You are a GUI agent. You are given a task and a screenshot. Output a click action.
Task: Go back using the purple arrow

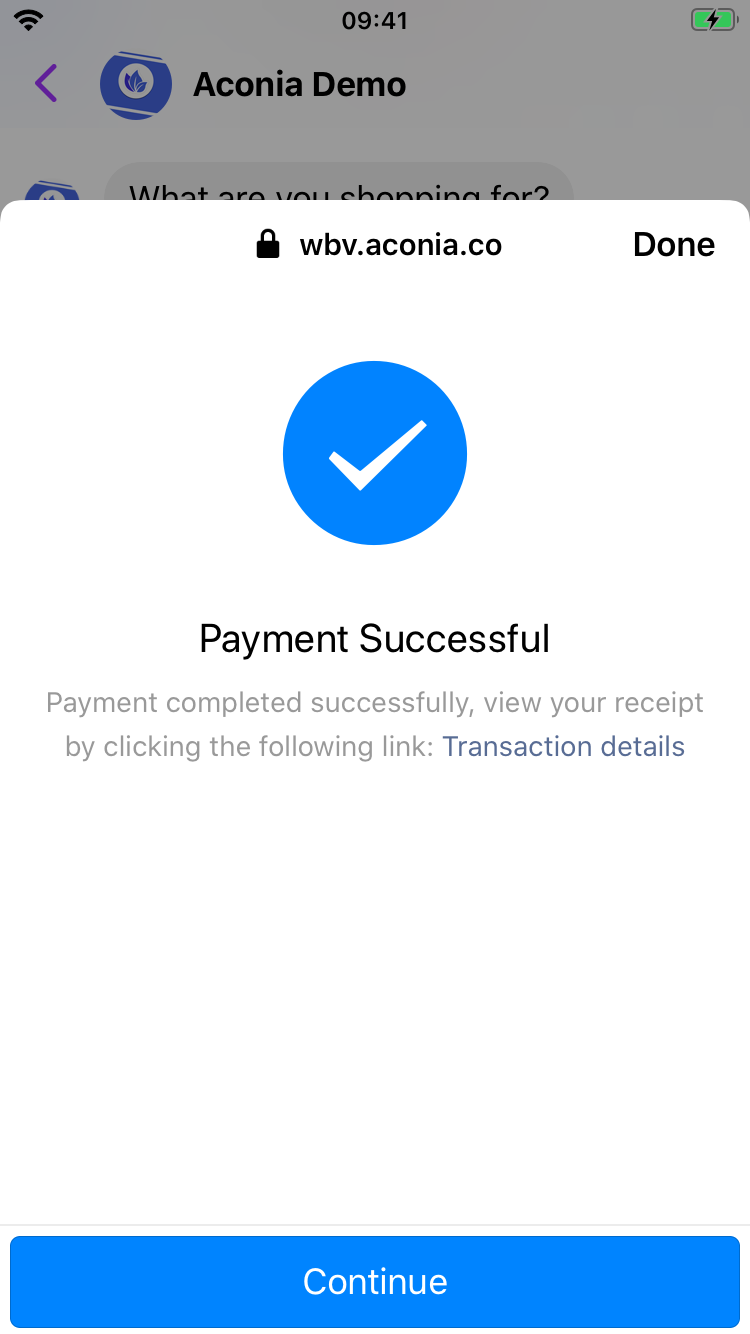[46, 84]
